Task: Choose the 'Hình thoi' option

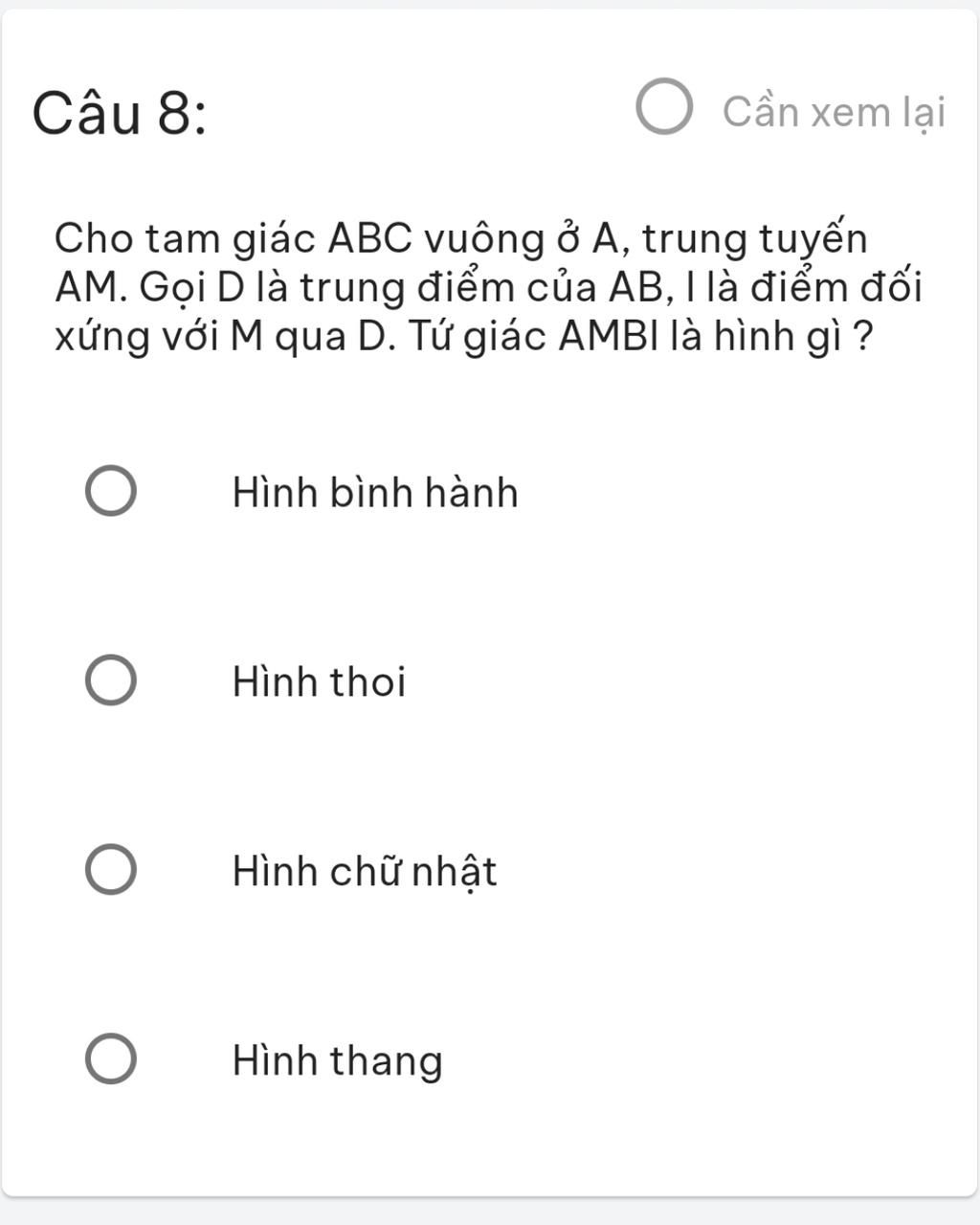Action: (111, 680)
